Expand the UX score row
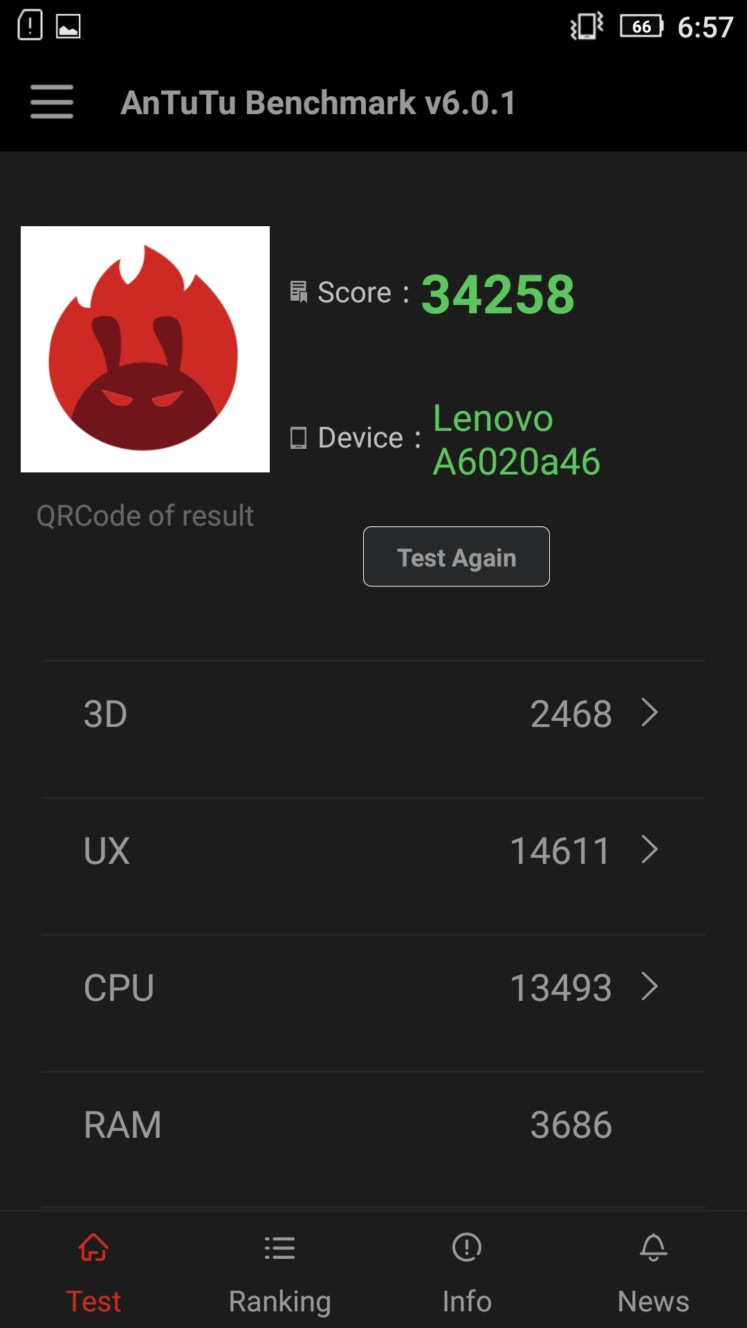 pyautogui.click(x=373, y=851)
